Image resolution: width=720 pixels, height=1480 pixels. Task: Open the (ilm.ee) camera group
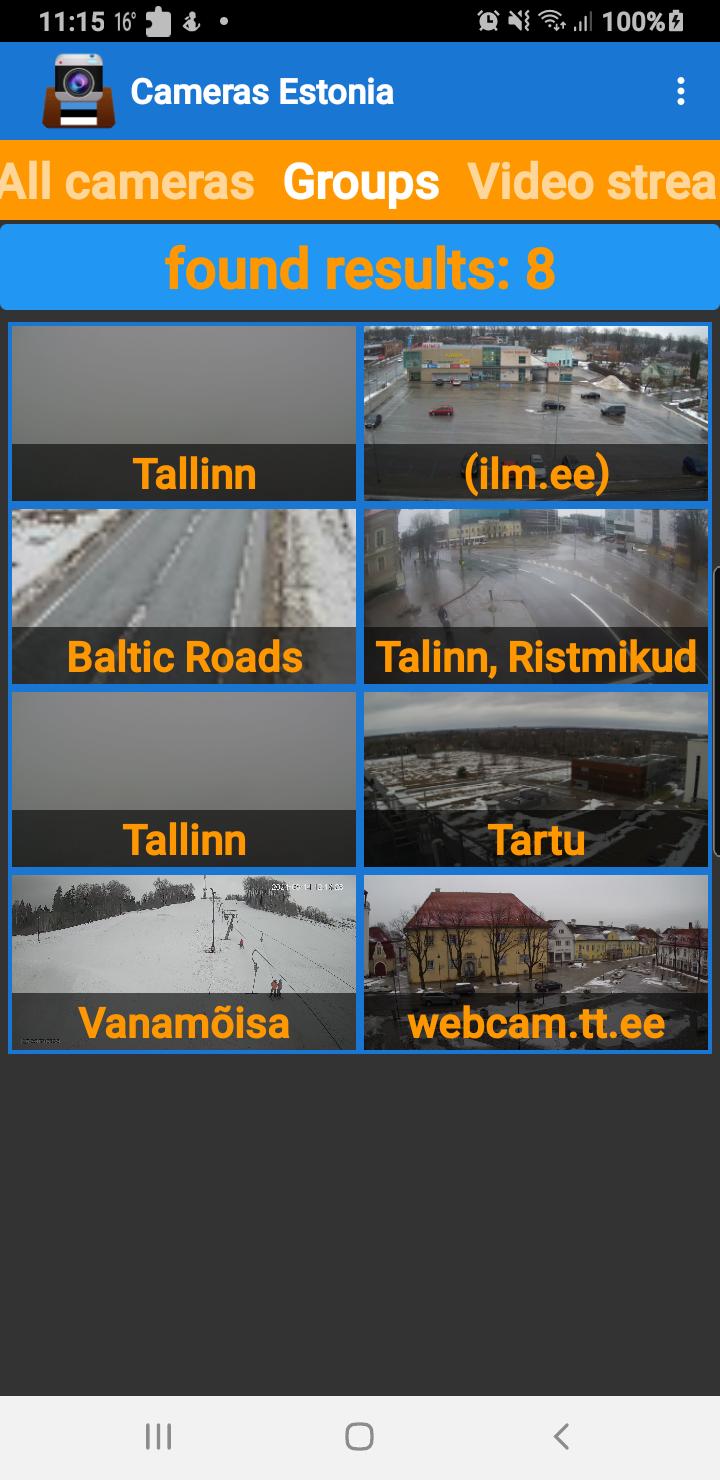[x=536, y=413]
